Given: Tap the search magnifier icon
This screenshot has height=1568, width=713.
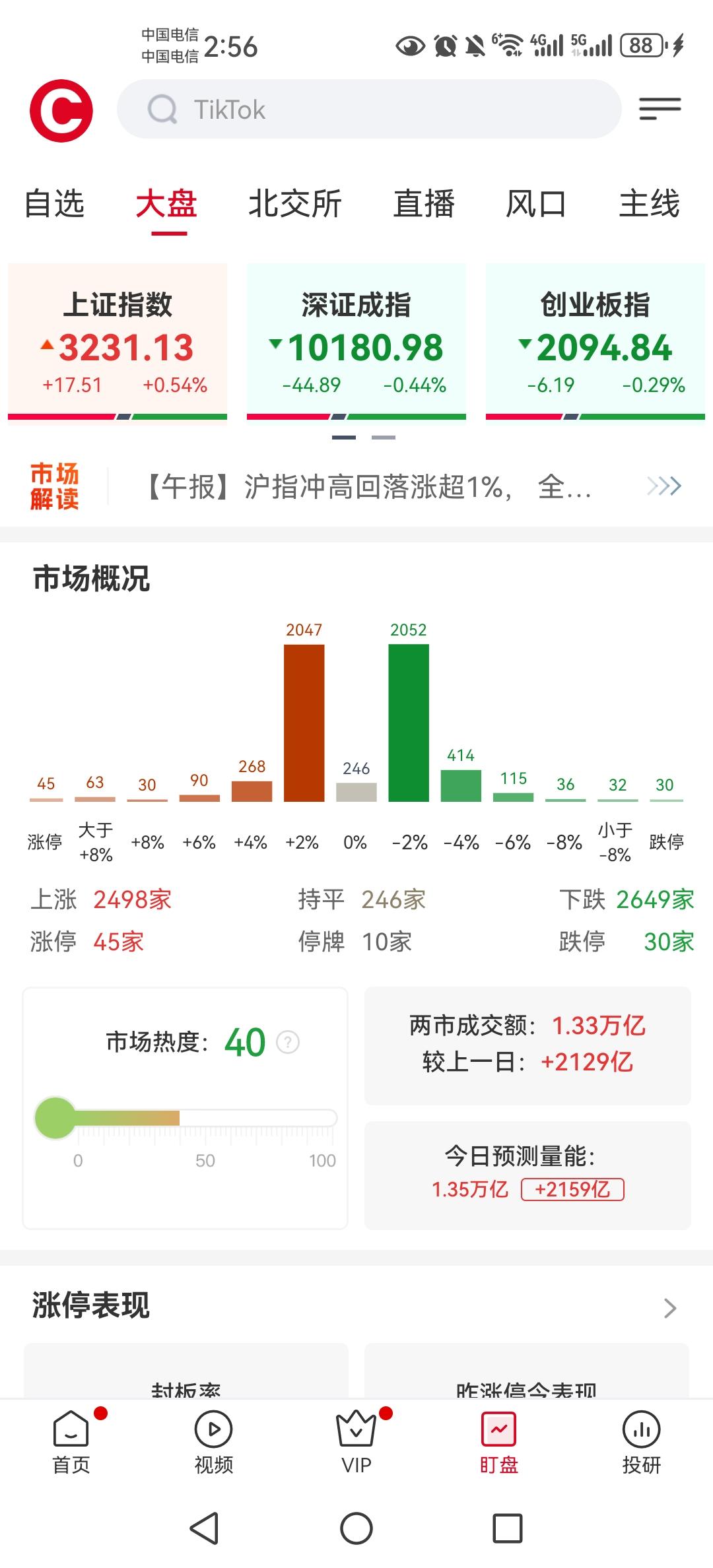Looking at the screenshot, I should coord(162,108).
